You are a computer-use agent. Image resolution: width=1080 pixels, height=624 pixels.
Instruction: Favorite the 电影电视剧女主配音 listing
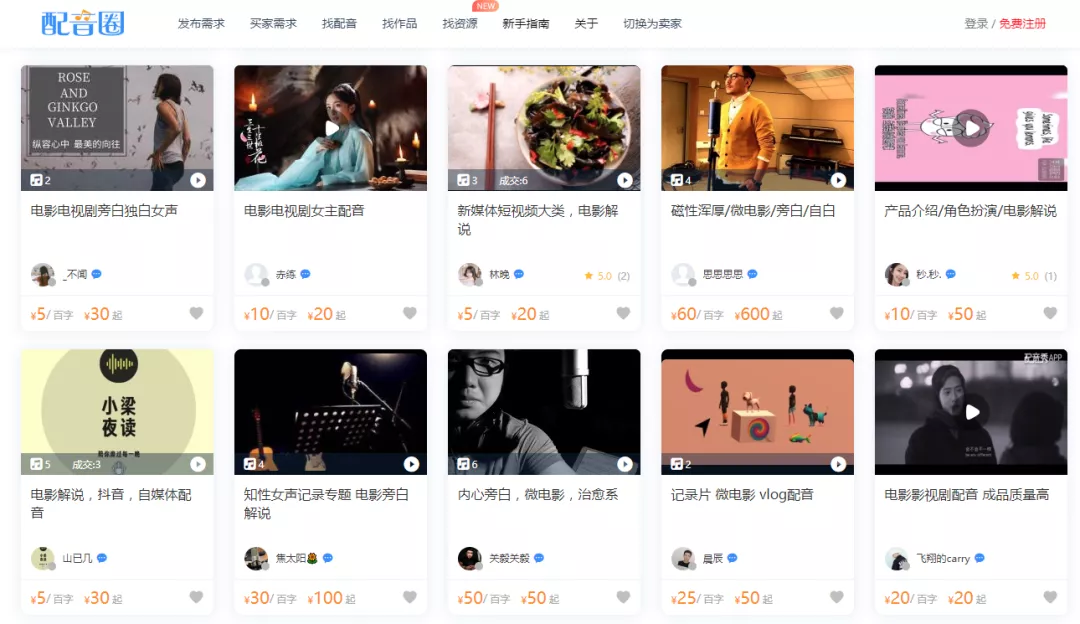pyautogui.click(x=410, y=313)
